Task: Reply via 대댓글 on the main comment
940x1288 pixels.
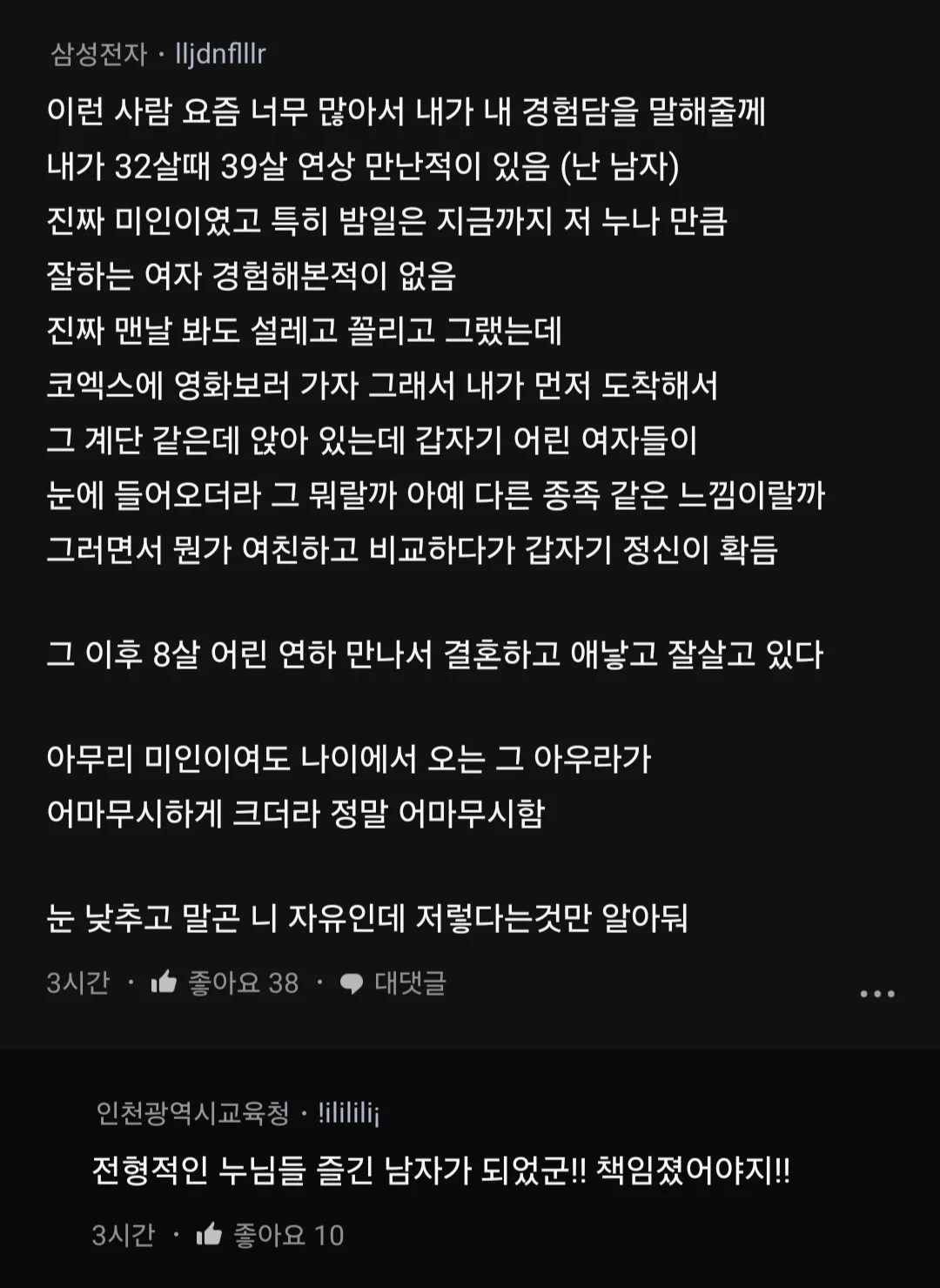Action: pos(393,983)
